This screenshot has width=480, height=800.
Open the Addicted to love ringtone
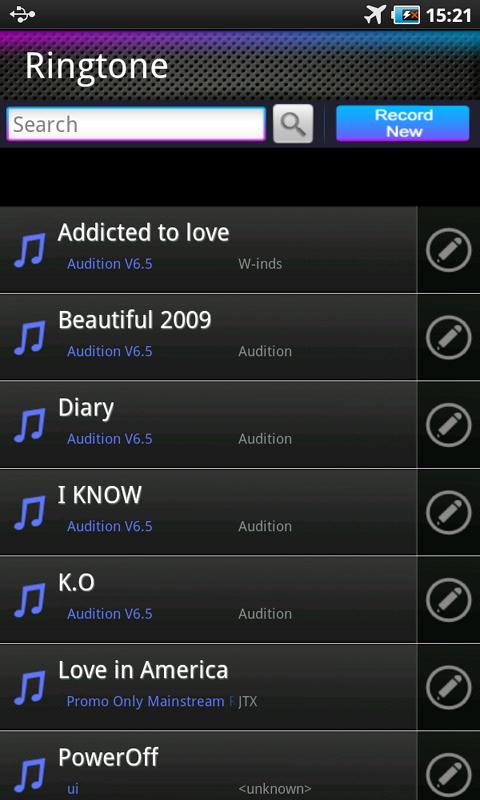coord(208,249)
